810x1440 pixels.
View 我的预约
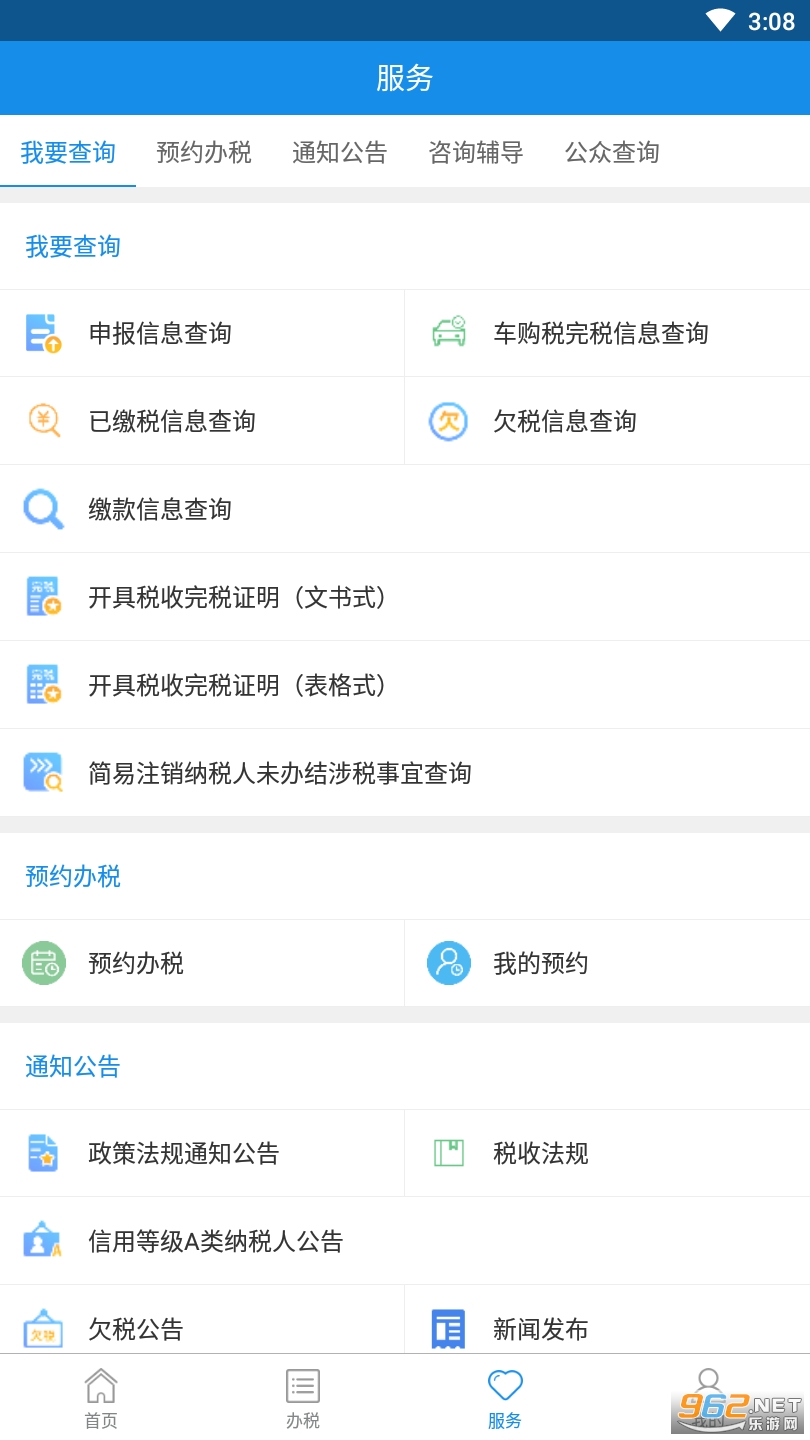[x=540, y=964]
